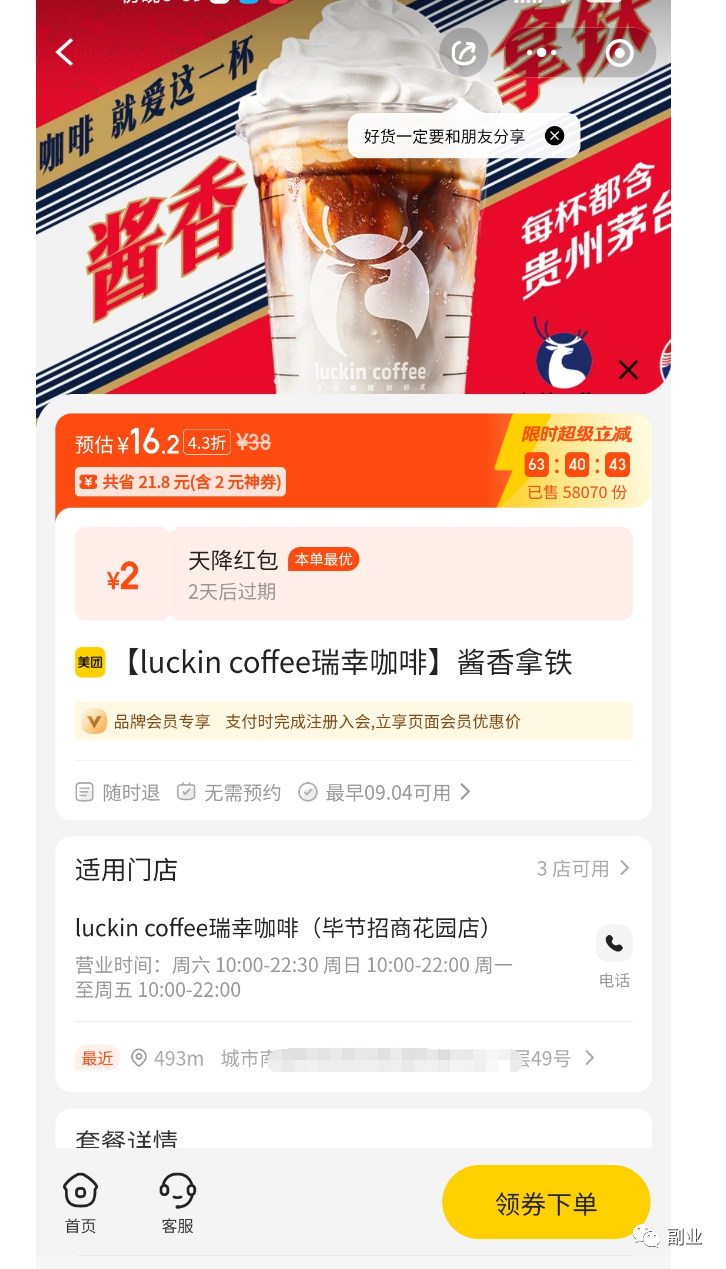Image resolution: width=726 pixels, height=1269 pixels.
Task: Tap the back arrow on the banner
Action: click(64, 52)
